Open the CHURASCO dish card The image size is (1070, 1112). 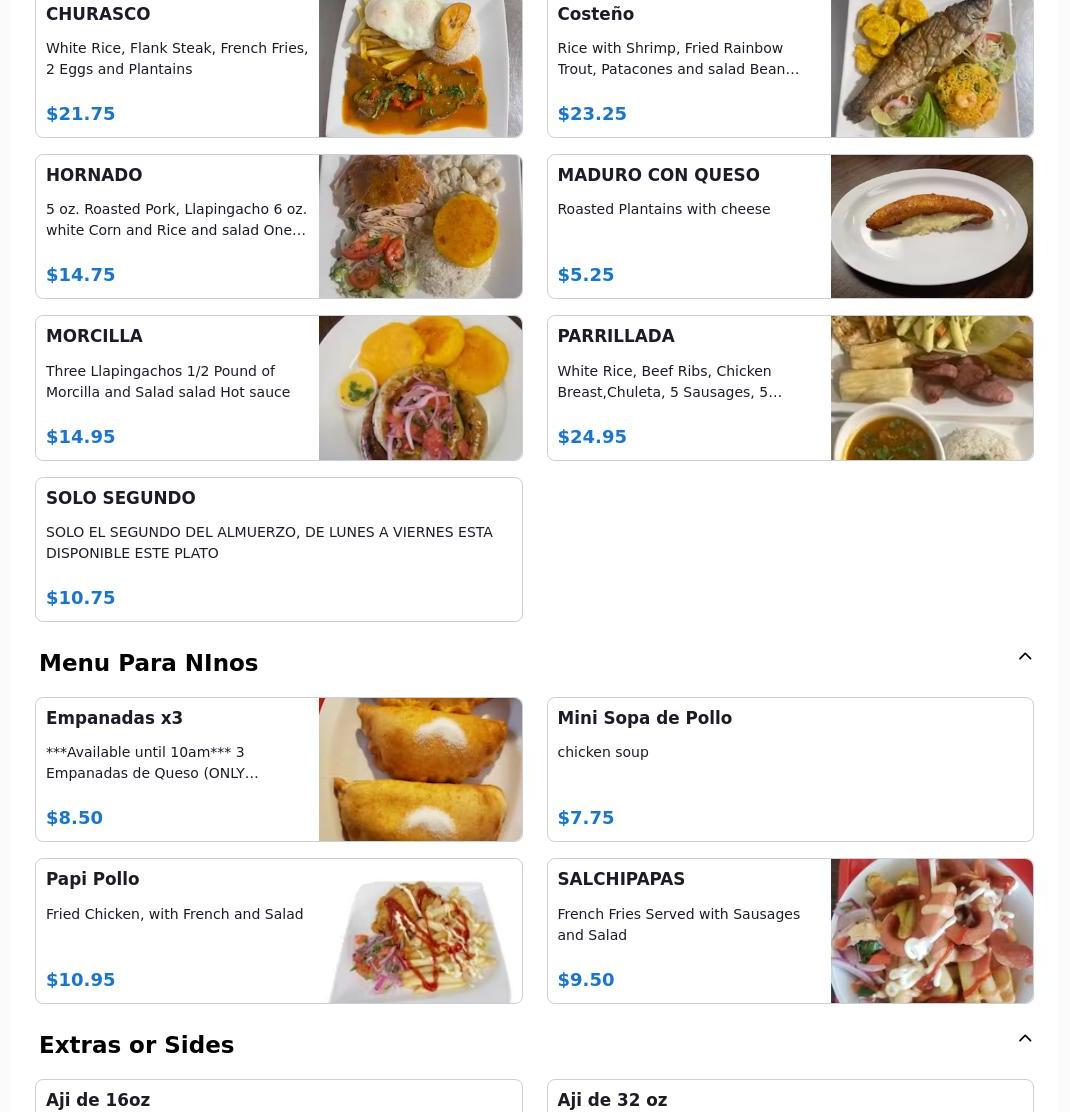[x=278, y=68]
